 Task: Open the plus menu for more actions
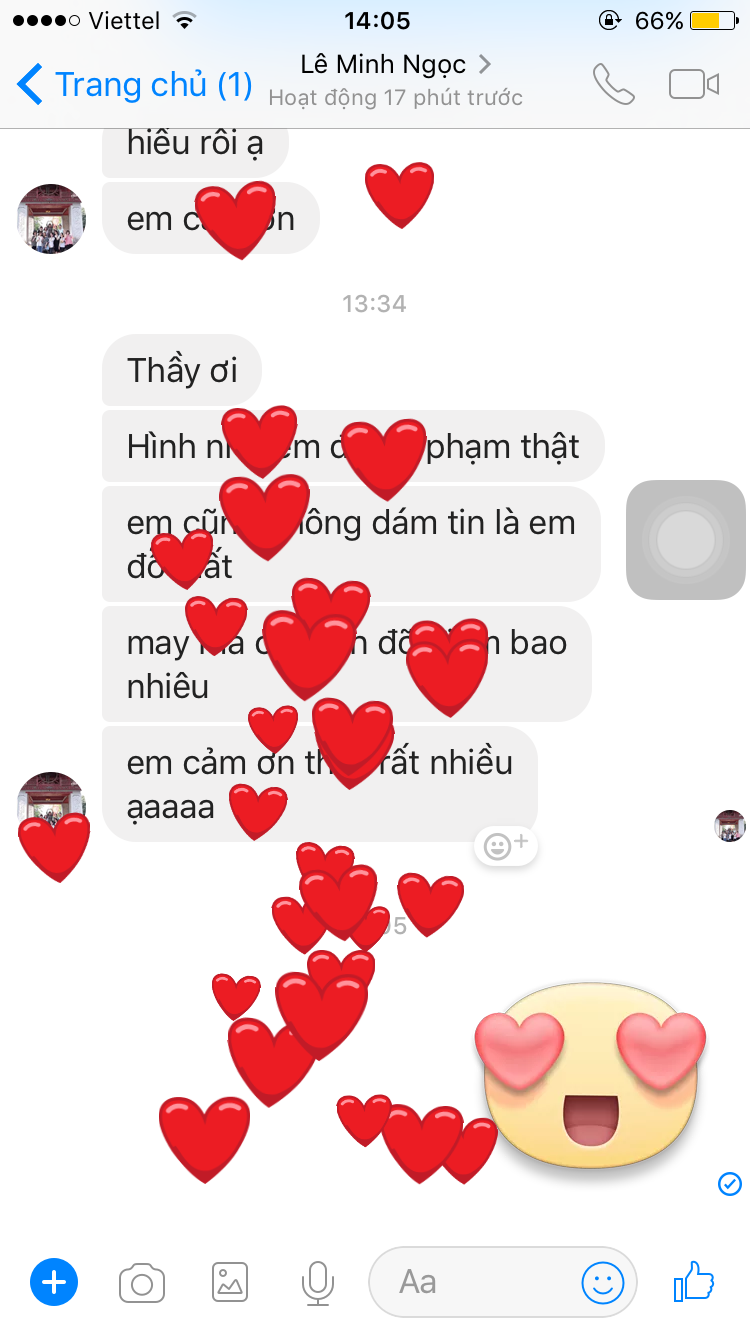coord(54,1282)
